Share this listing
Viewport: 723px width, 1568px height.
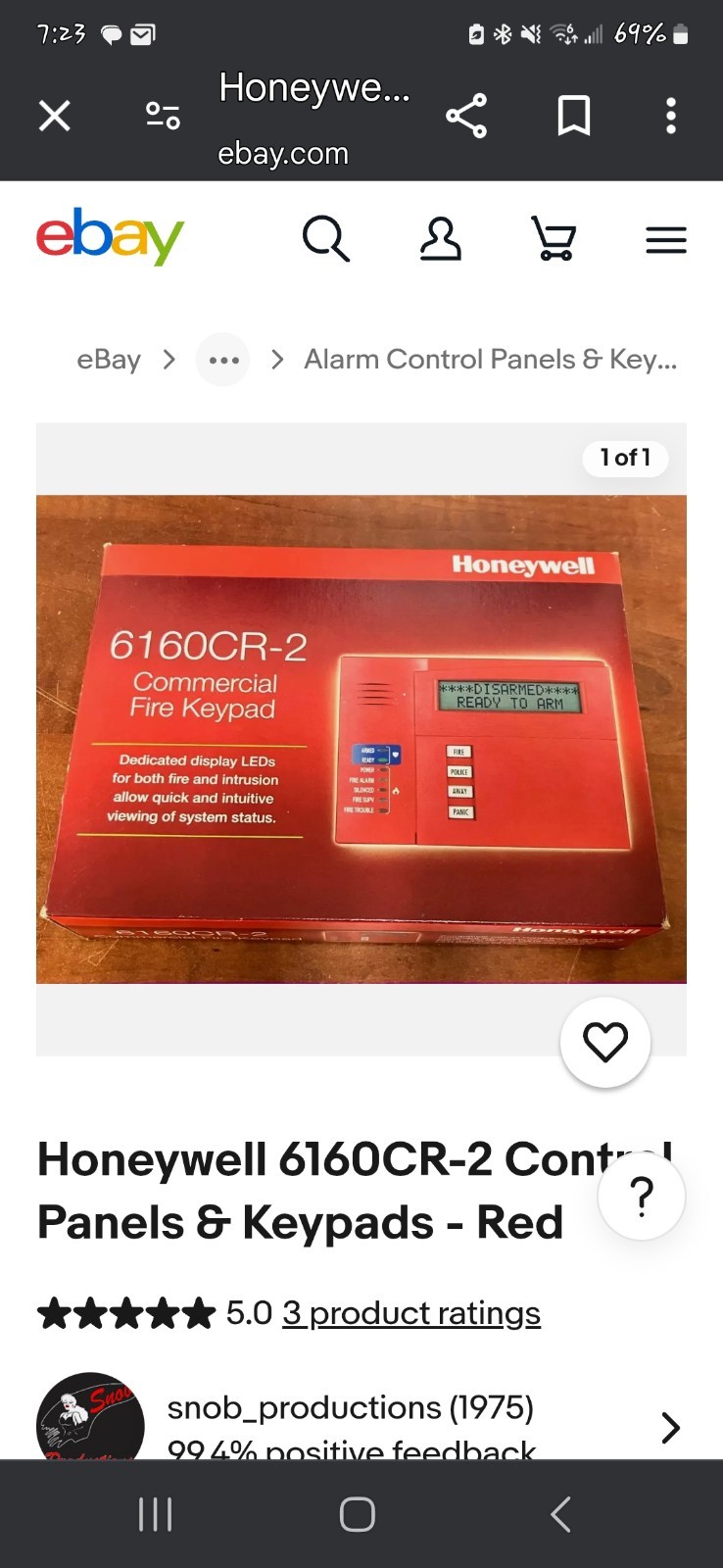click(467, 115)
